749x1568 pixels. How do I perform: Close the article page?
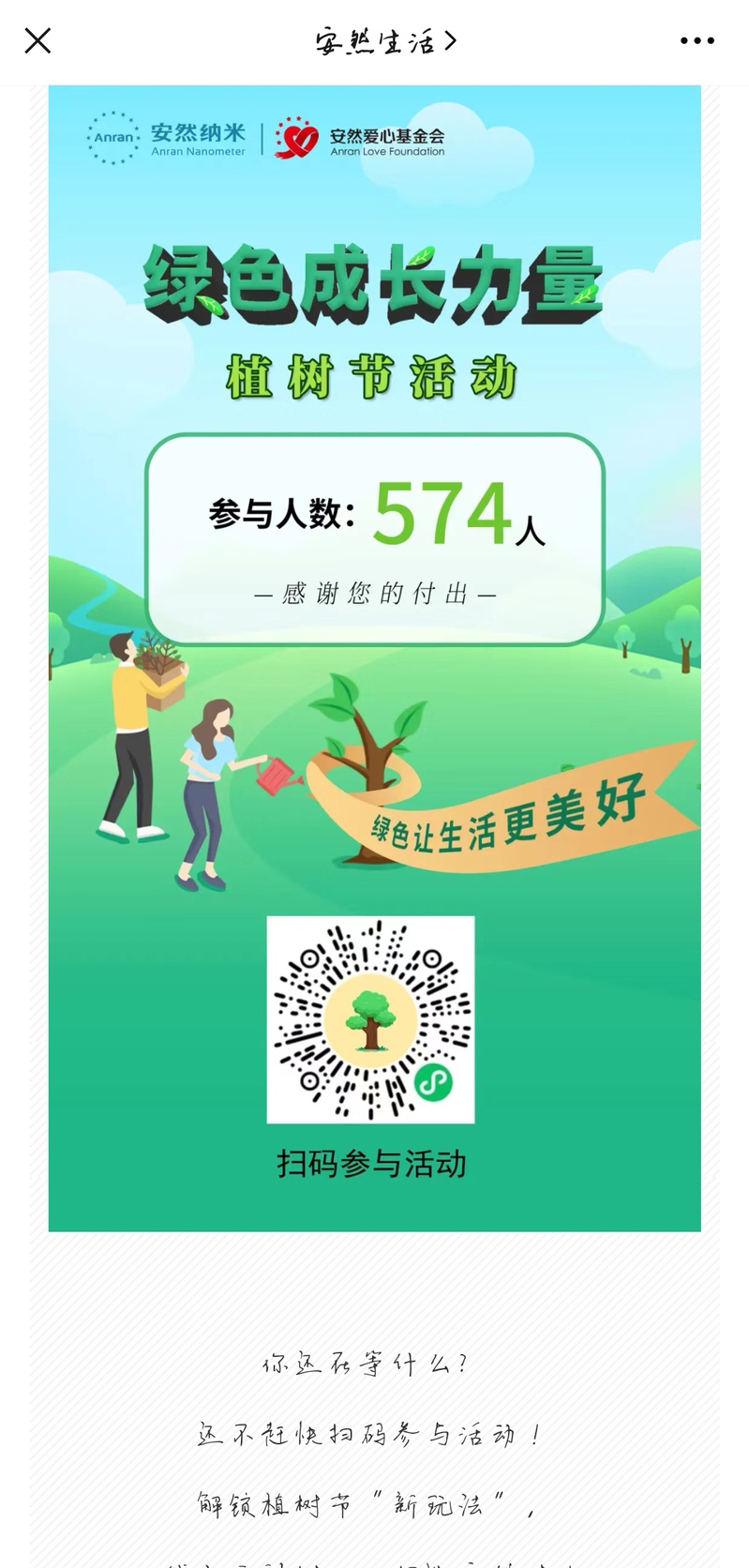pyautogui.click(x=37, y=41)
